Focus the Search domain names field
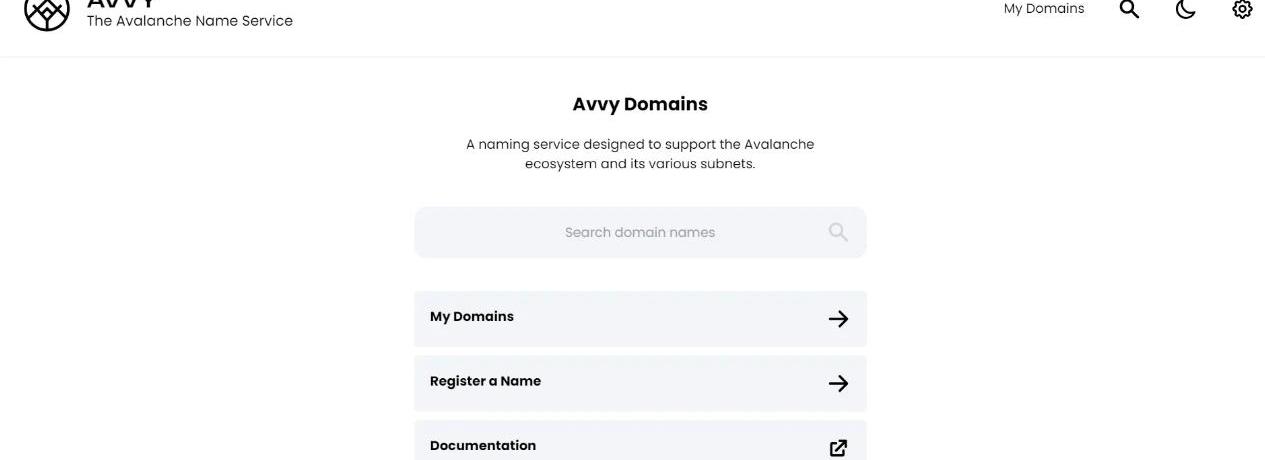The image size is (1265, 460). point(640,232)
